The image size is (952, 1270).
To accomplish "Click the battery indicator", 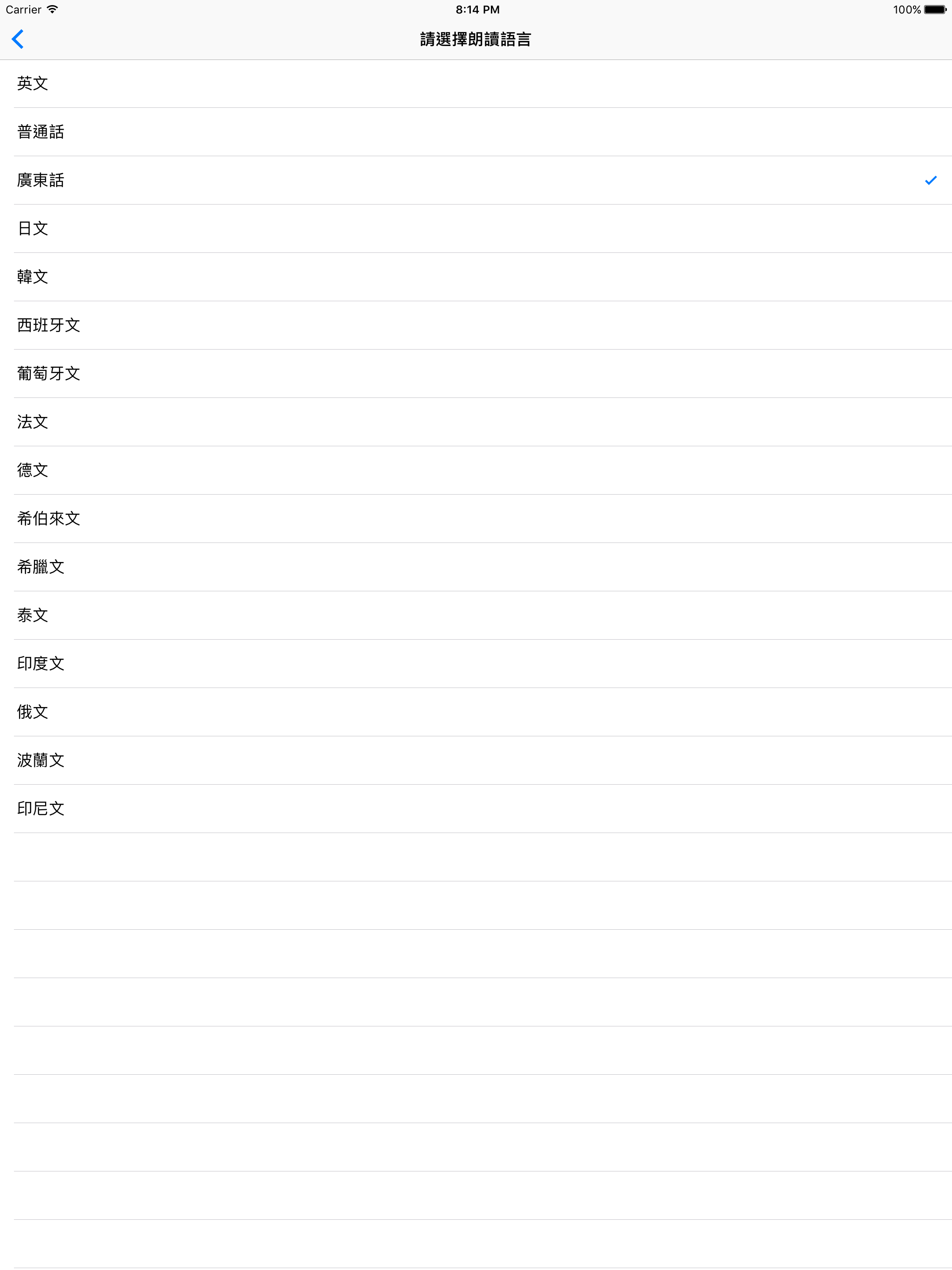I will 935,9.
